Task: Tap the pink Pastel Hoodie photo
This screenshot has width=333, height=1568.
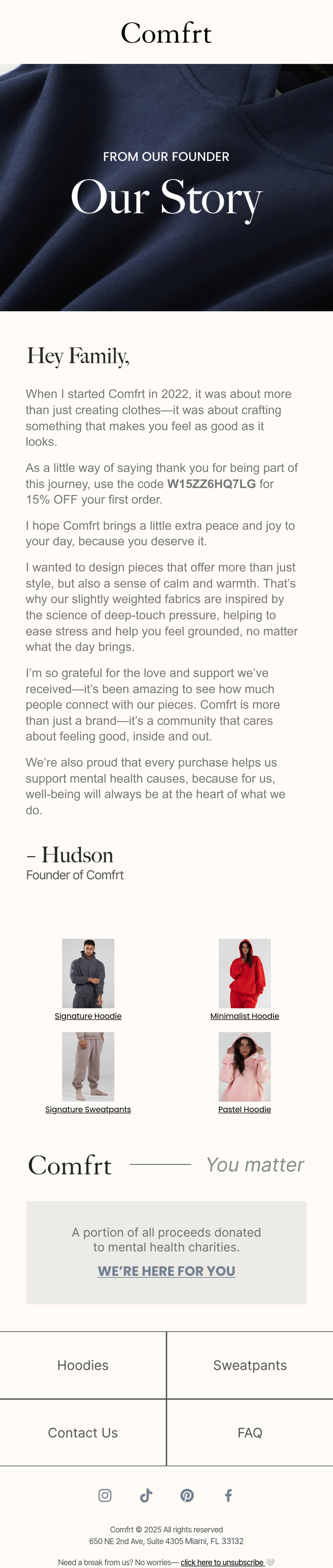Action: 244,1066
